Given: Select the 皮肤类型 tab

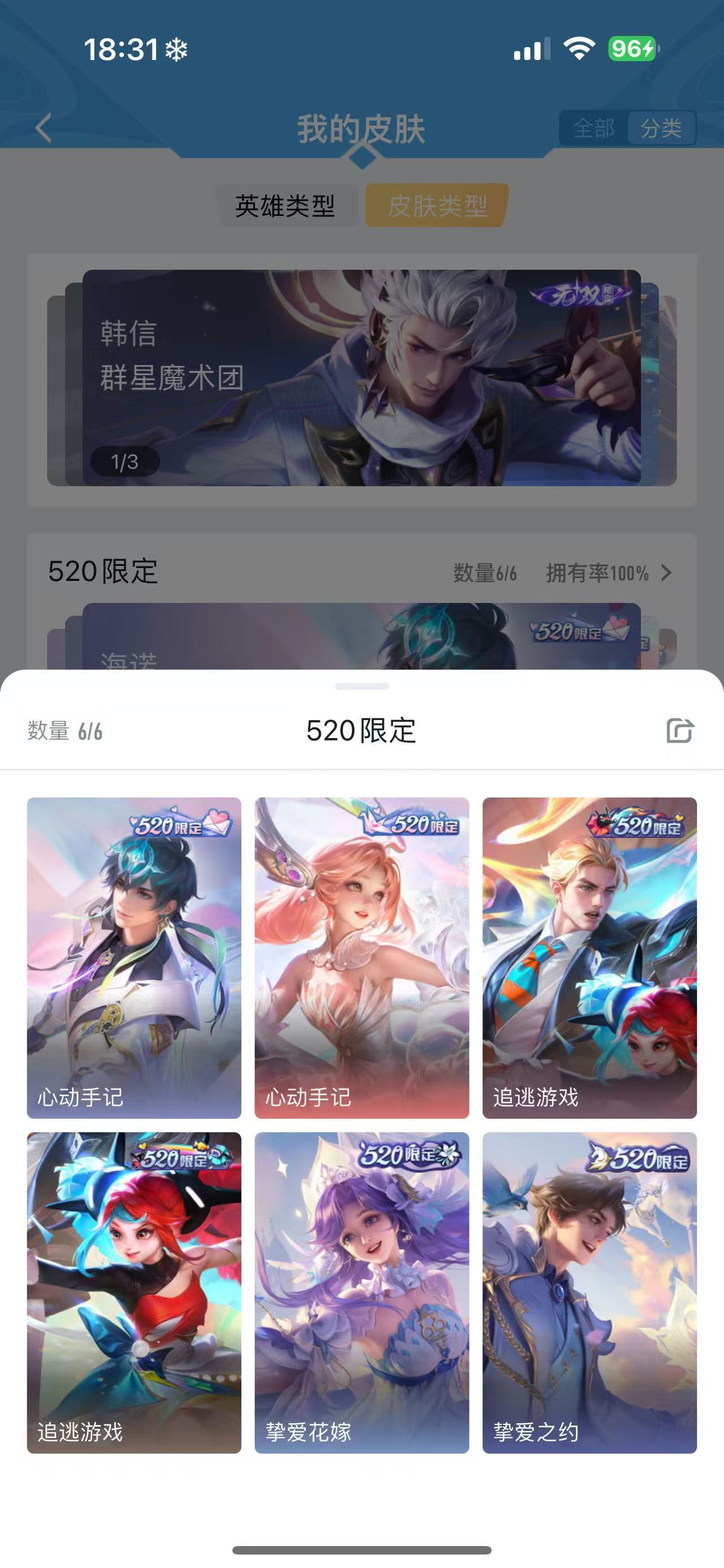Looking at the screenshot, I should tap(437, 206).
